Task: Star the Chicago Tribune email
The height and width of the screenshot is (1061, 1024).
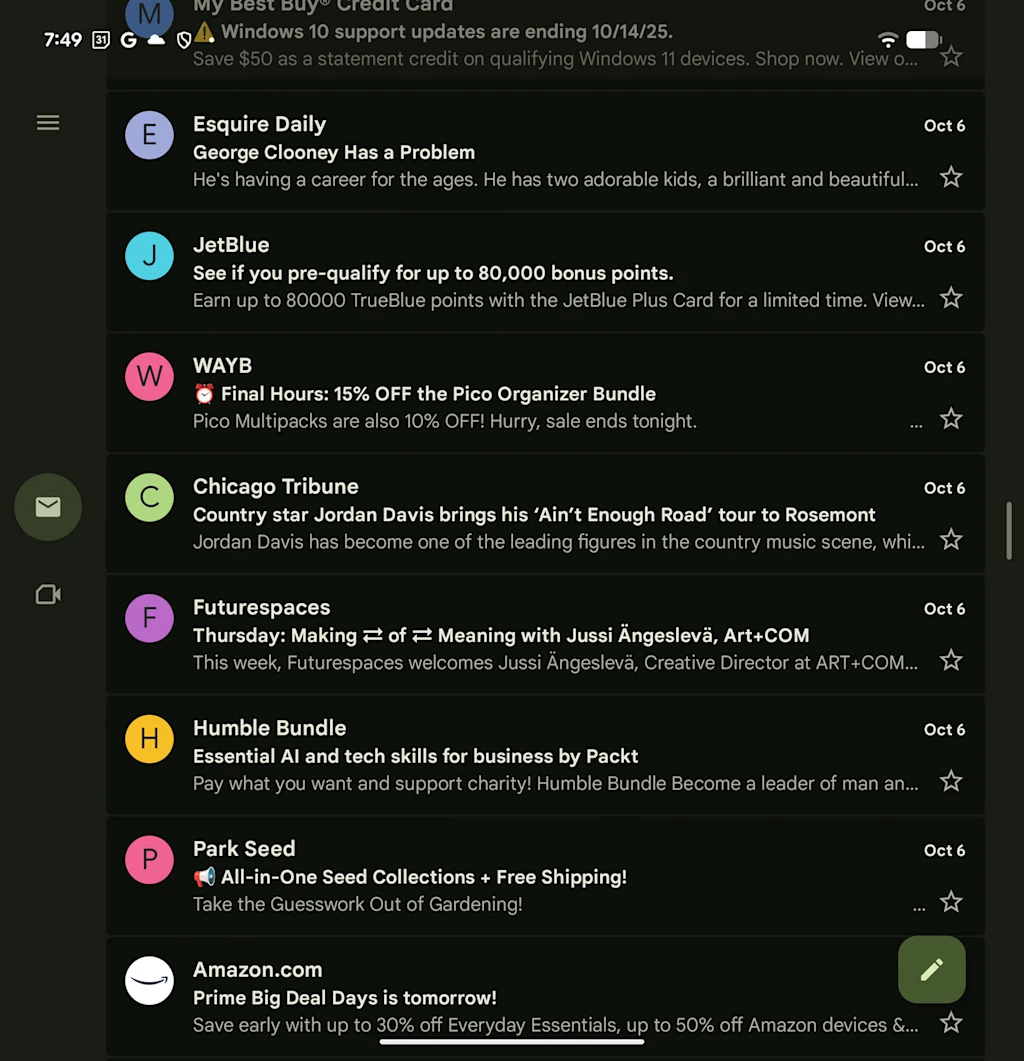Action: [x=951, y=540]
